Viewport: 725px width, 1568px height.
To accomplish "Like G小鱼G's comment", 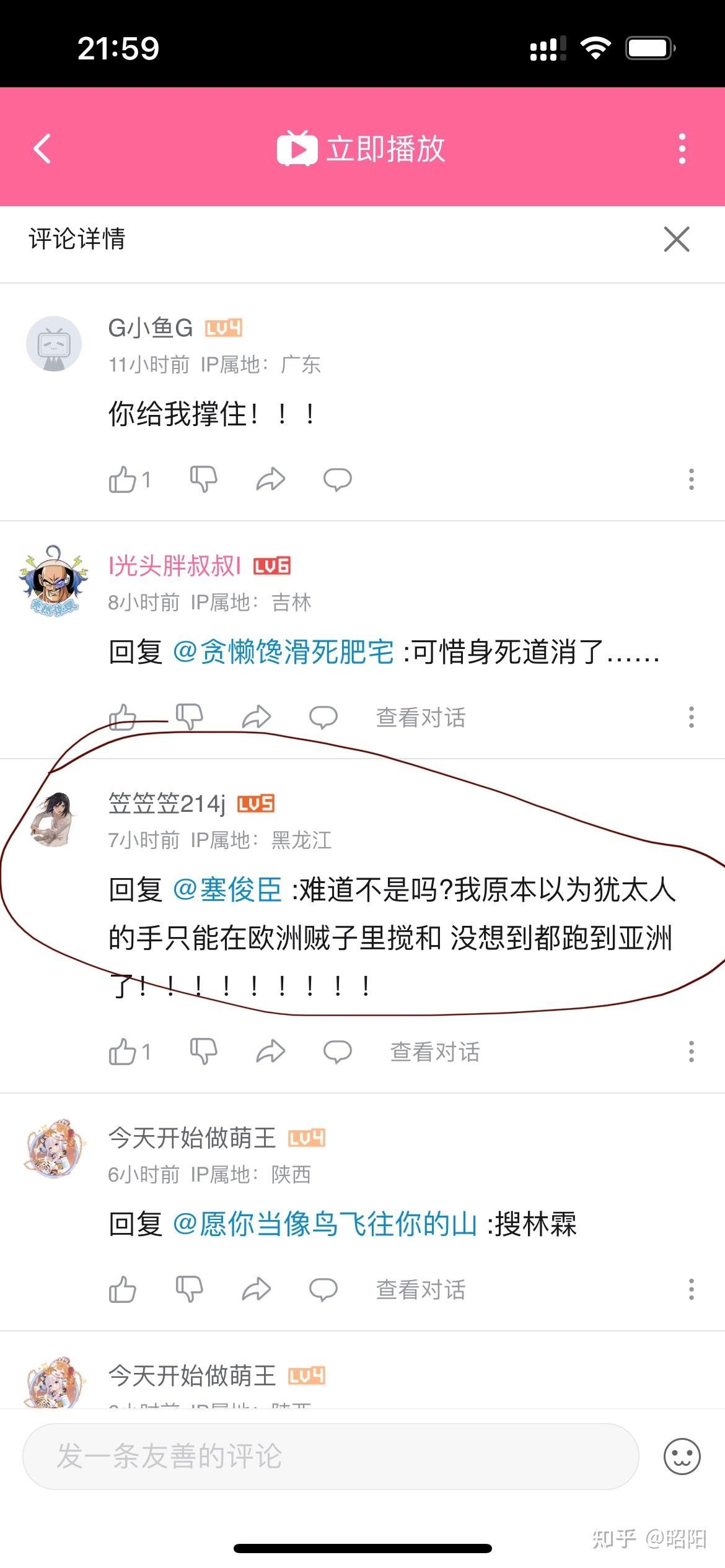I will 123,479.
